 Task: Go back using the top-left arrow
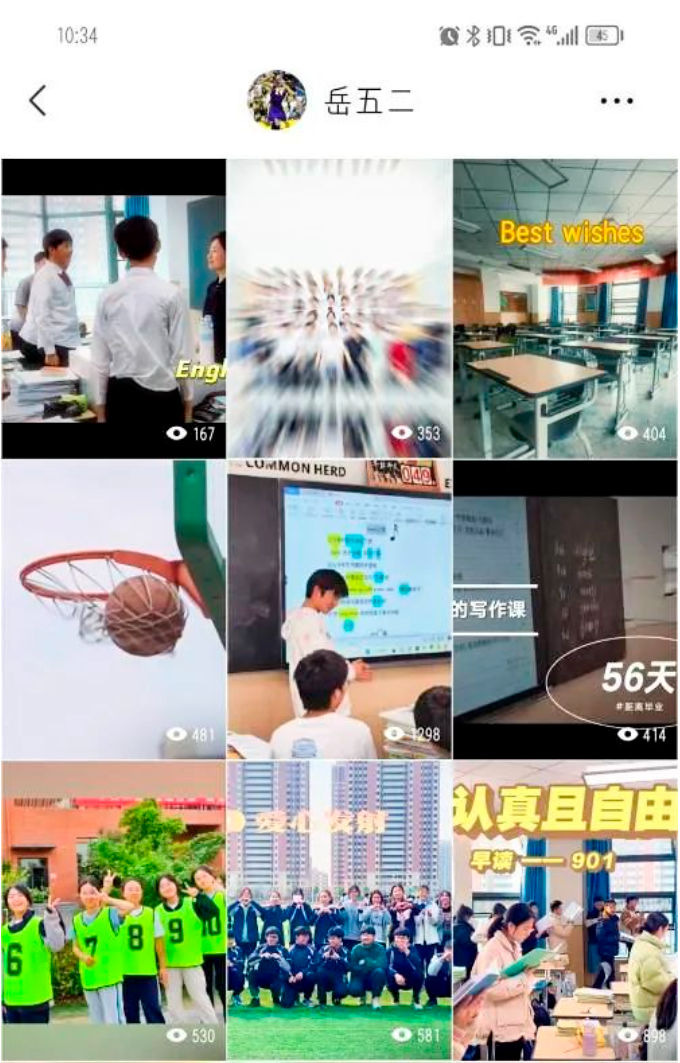coord(38,100)
